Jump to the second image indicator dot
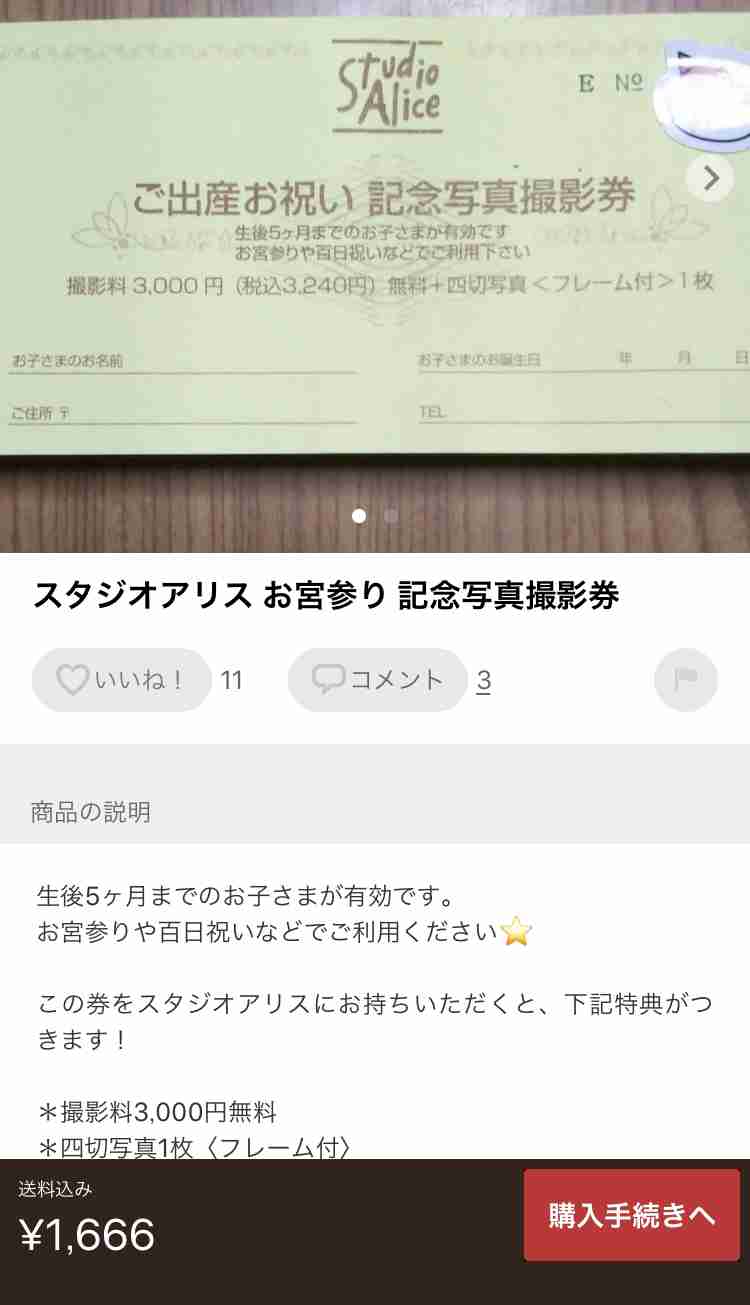The height and width of the screenshot is (1305, 750). pyautogui.click(x=391, y=516)
